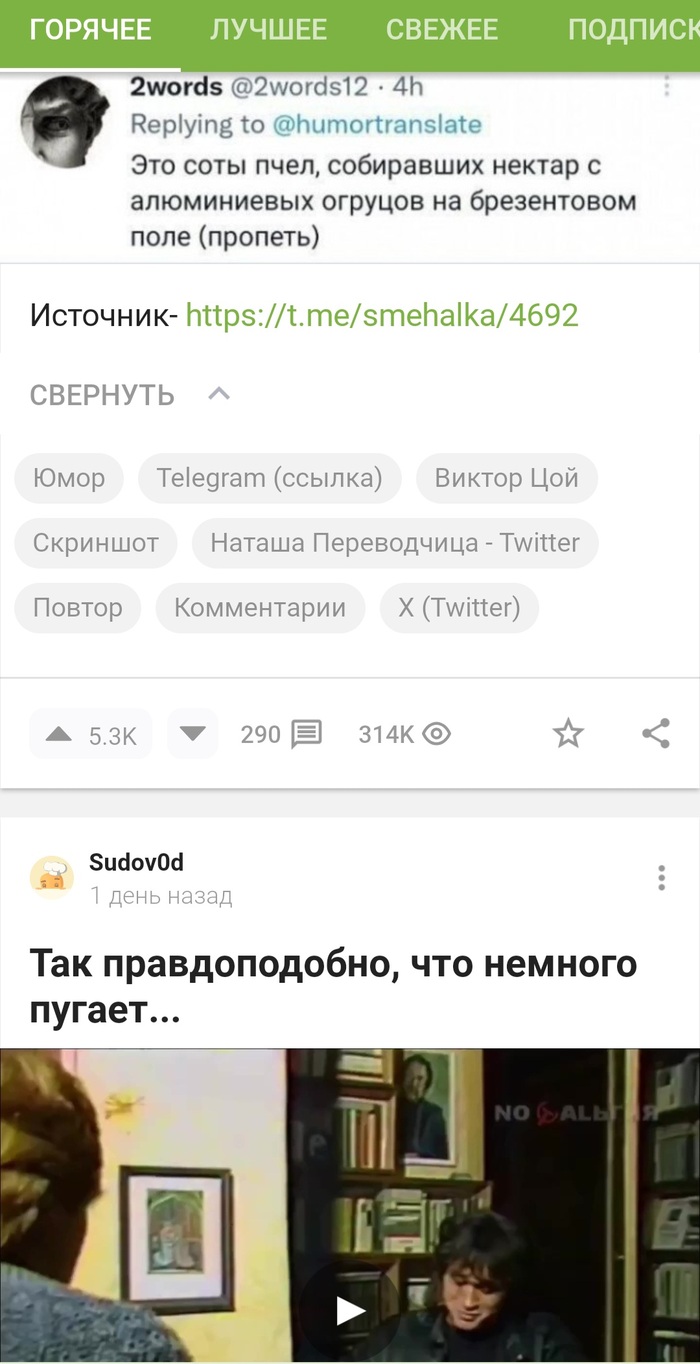Open the Наташа Переводчица - Twitter tag
This screenshot has height=1364, width=700.
point(395,543)
